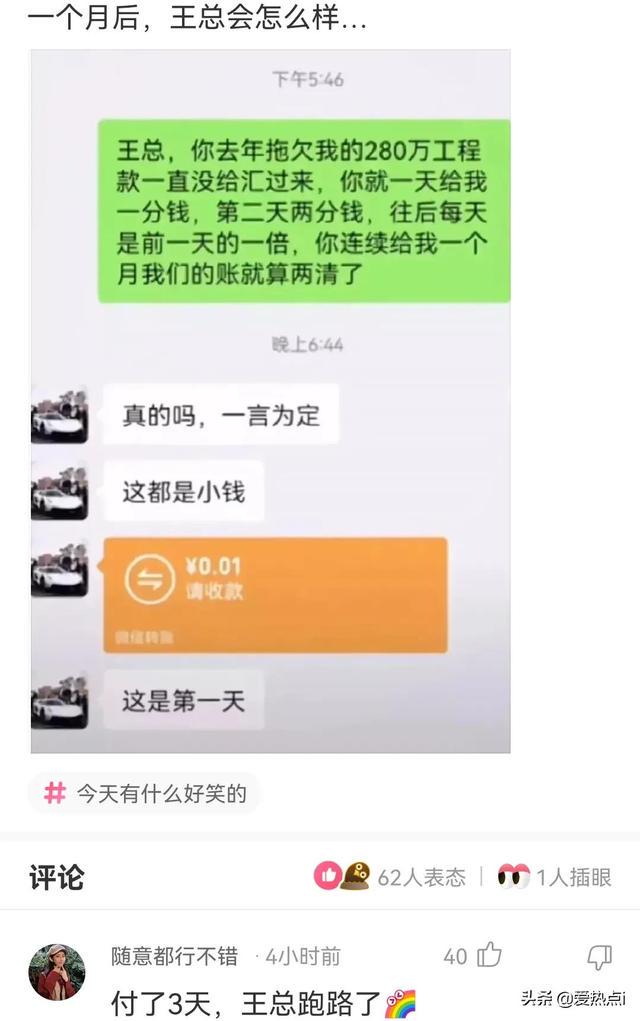View the 62人表态 reactions
The image size is (640, 1021).
point(390,877)
